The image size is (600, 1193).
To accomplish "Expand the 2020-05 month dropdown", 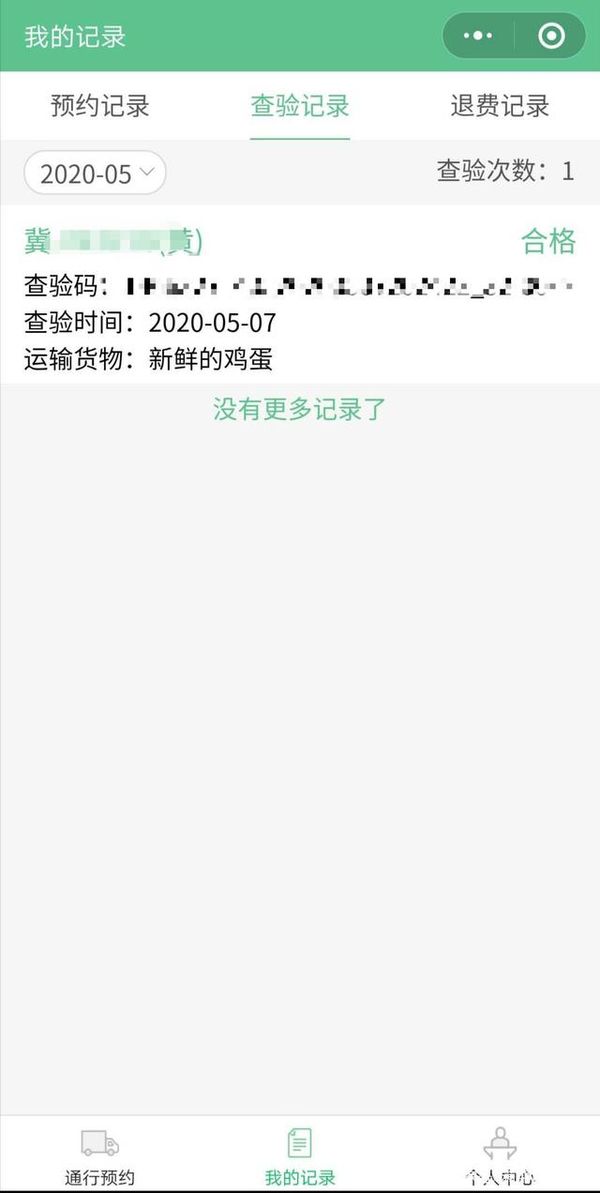I will click(x=95, y=174).
